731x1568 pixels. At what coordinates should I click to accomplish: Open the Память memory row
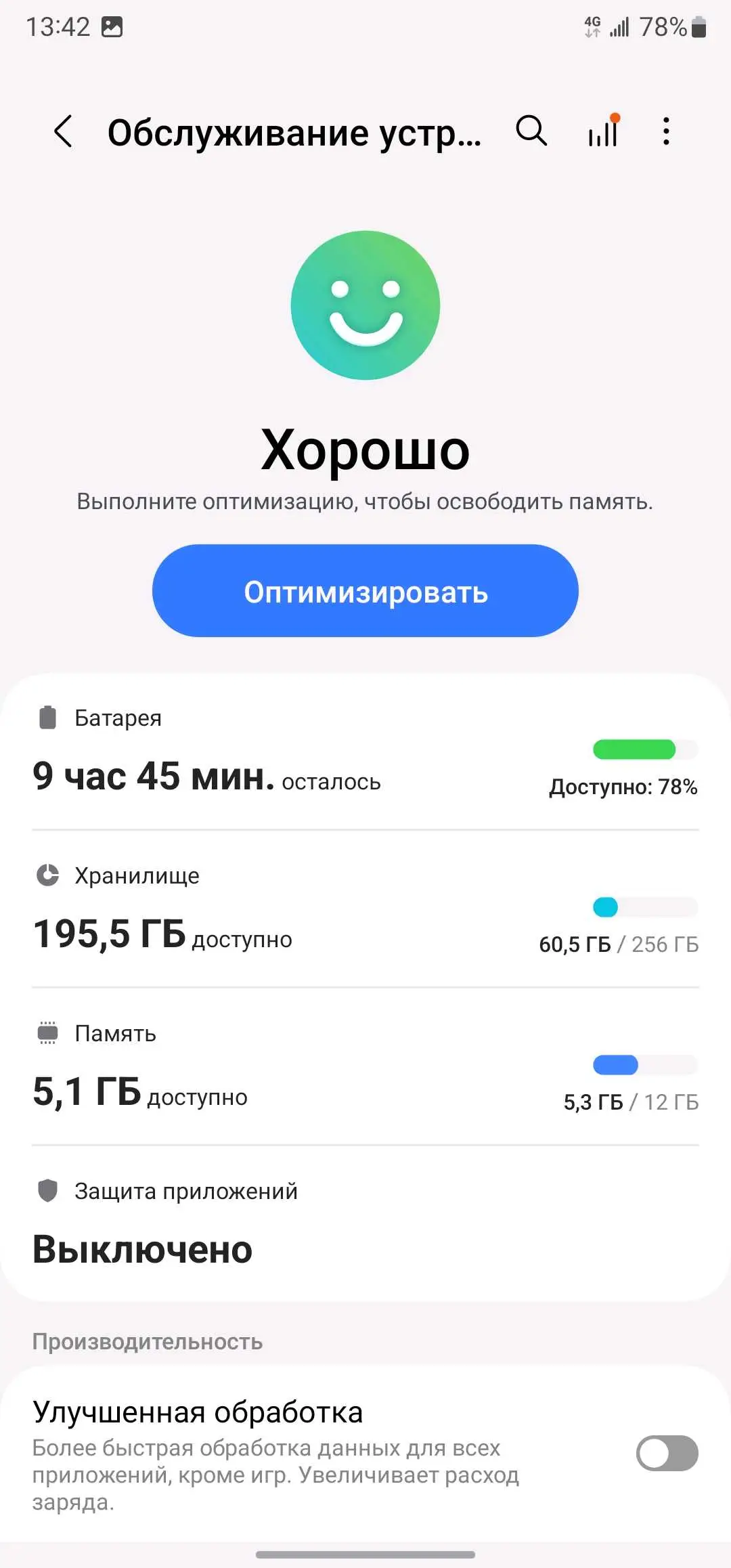(365, 1067)
